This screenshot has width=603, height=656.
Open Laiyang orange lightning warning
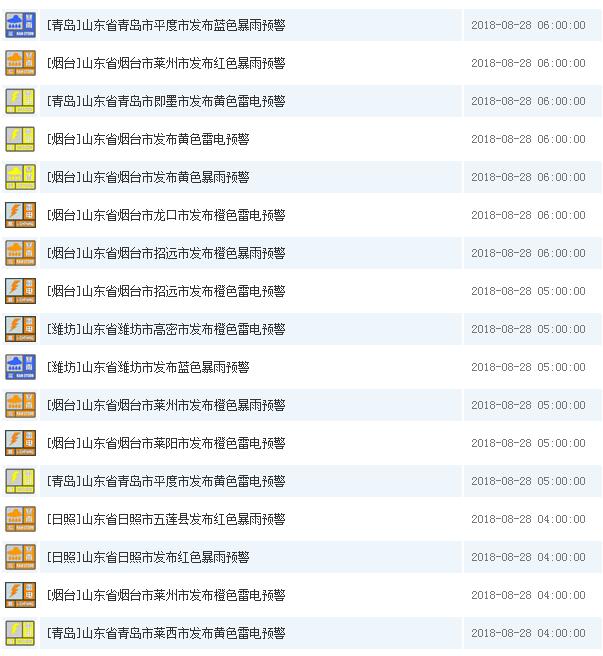pos(166,443)
